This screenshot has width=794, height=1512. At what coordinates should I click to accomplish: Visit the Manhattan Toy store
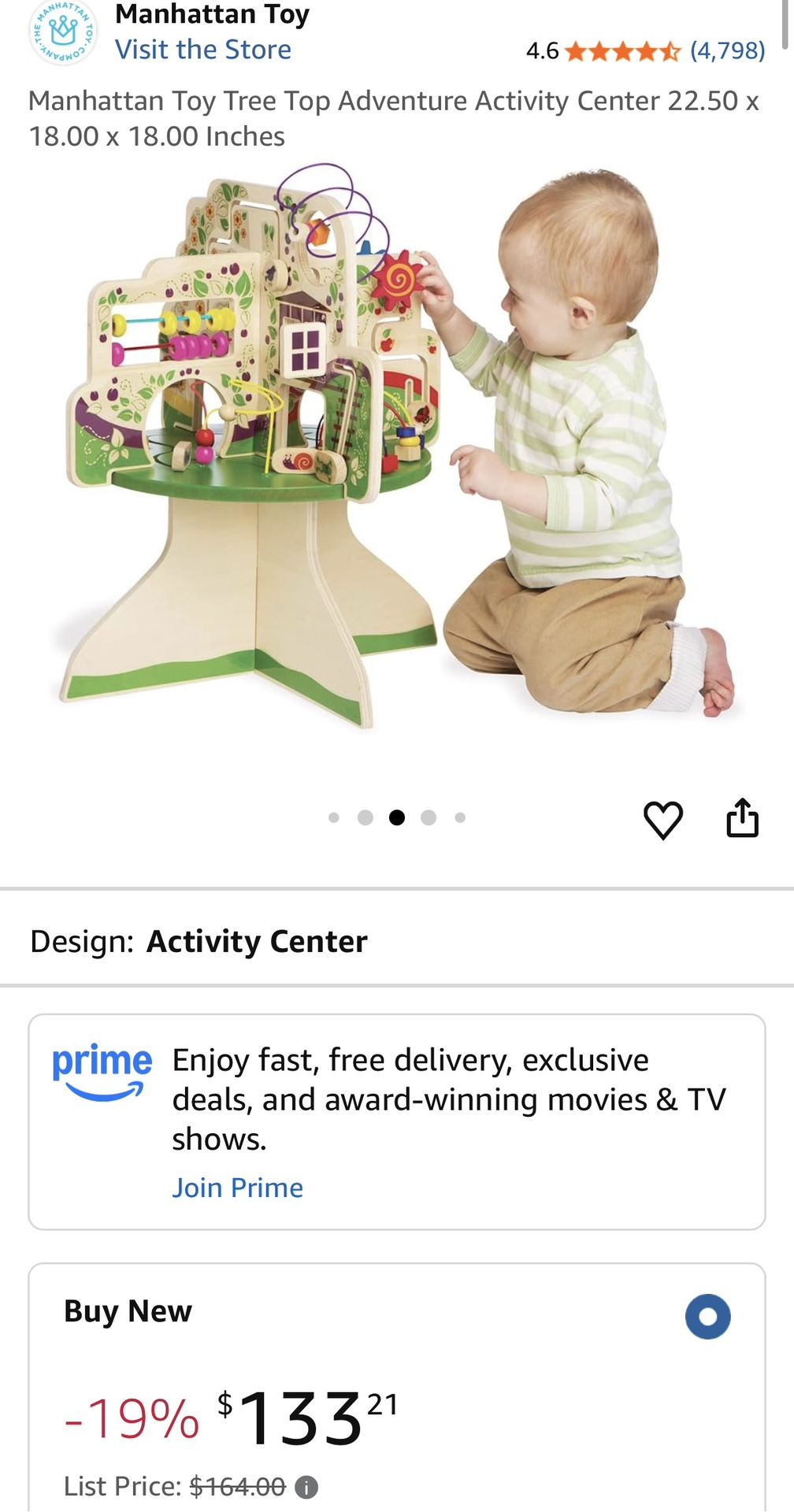203,50
